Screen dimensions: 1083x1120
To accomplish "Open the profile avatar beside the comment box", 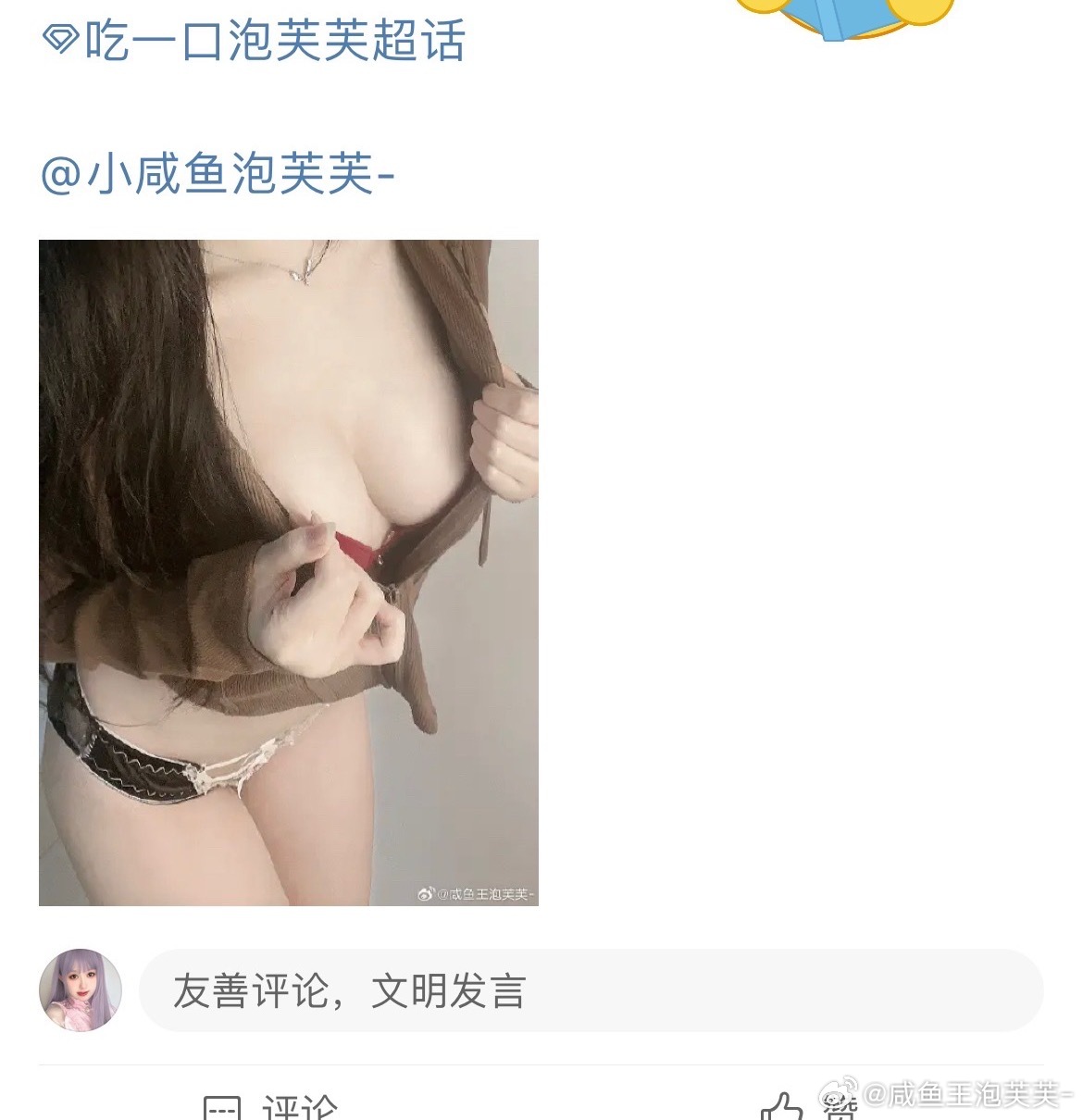I will tap(81, 989).
